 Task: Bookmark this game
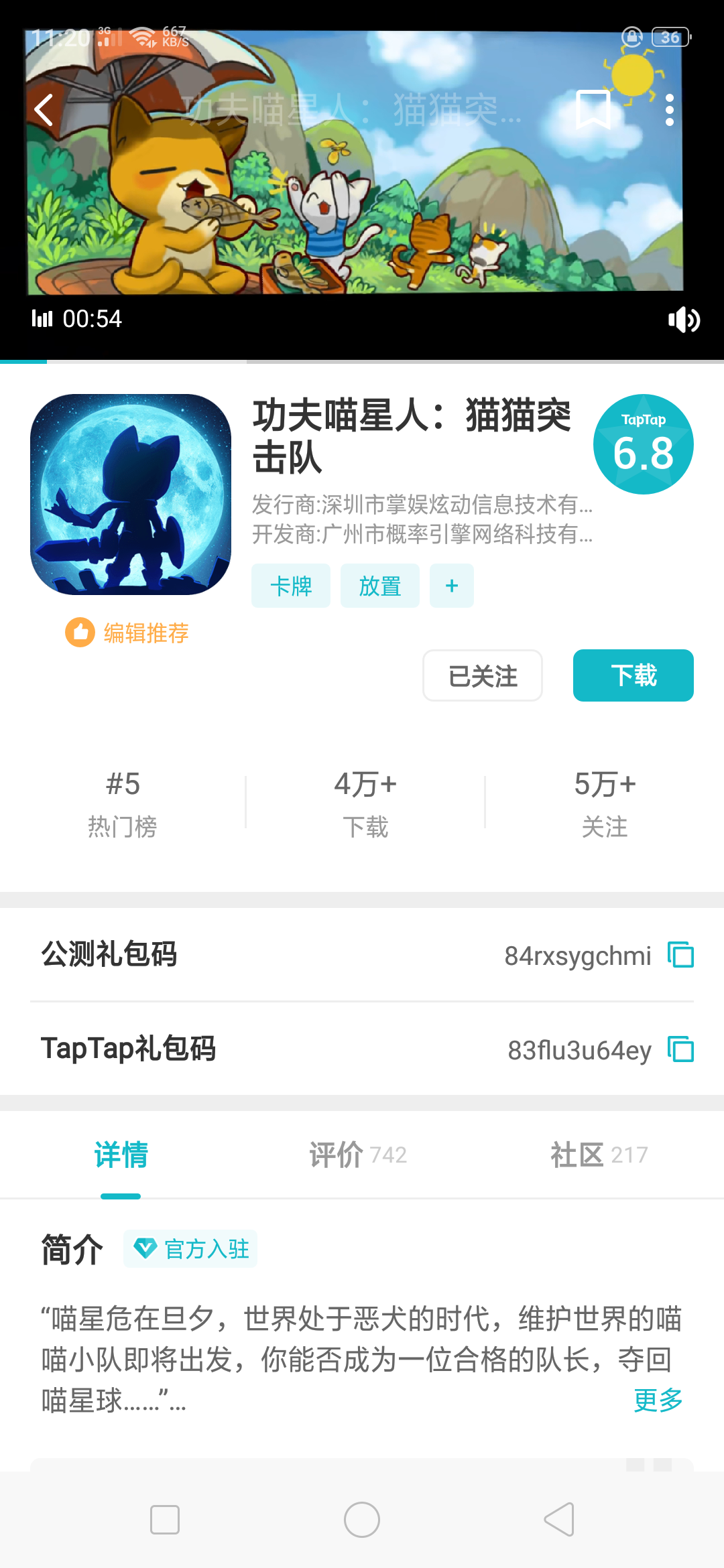pos(593,109)
